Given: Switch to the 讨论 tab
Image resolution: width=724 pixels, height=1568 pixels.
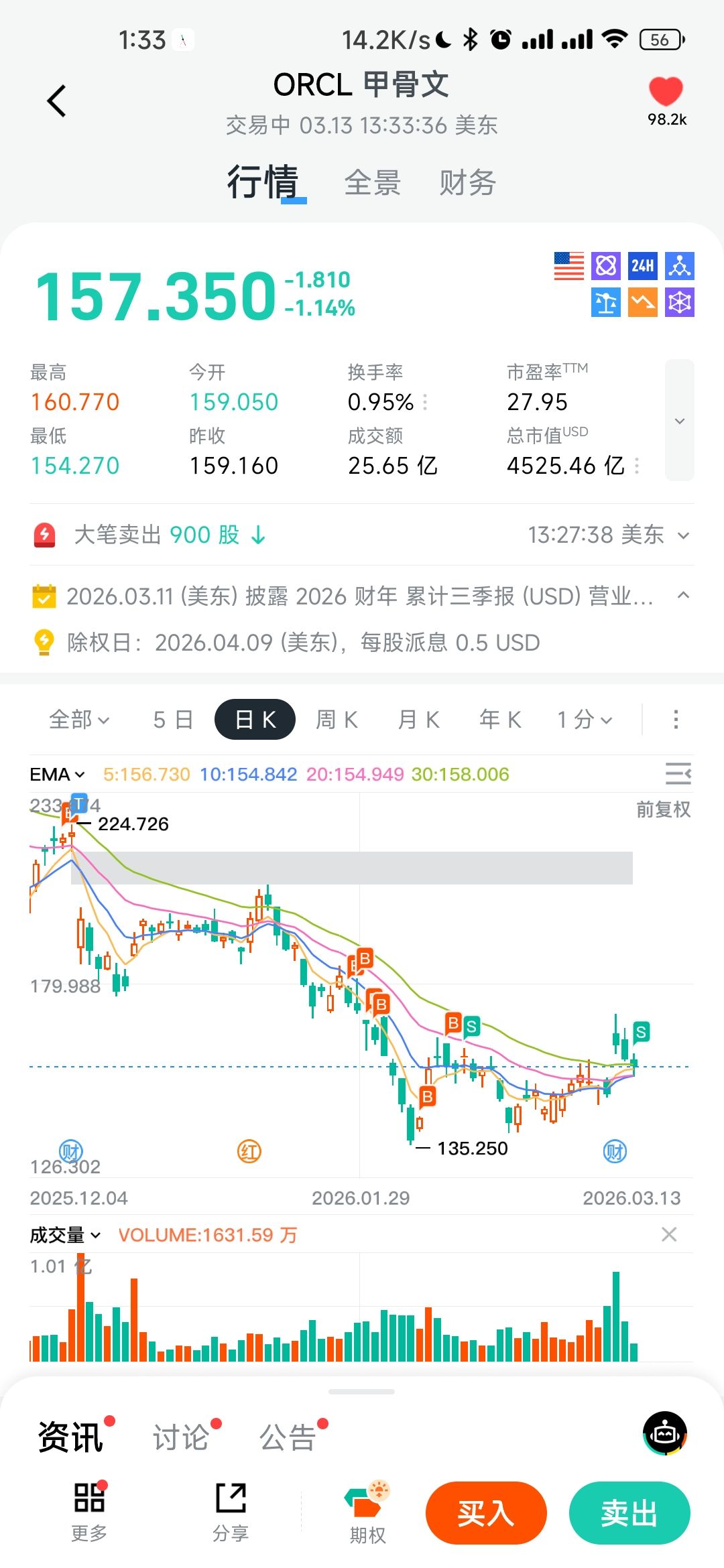Looking at the screenshot, I should click(181, 1438).
